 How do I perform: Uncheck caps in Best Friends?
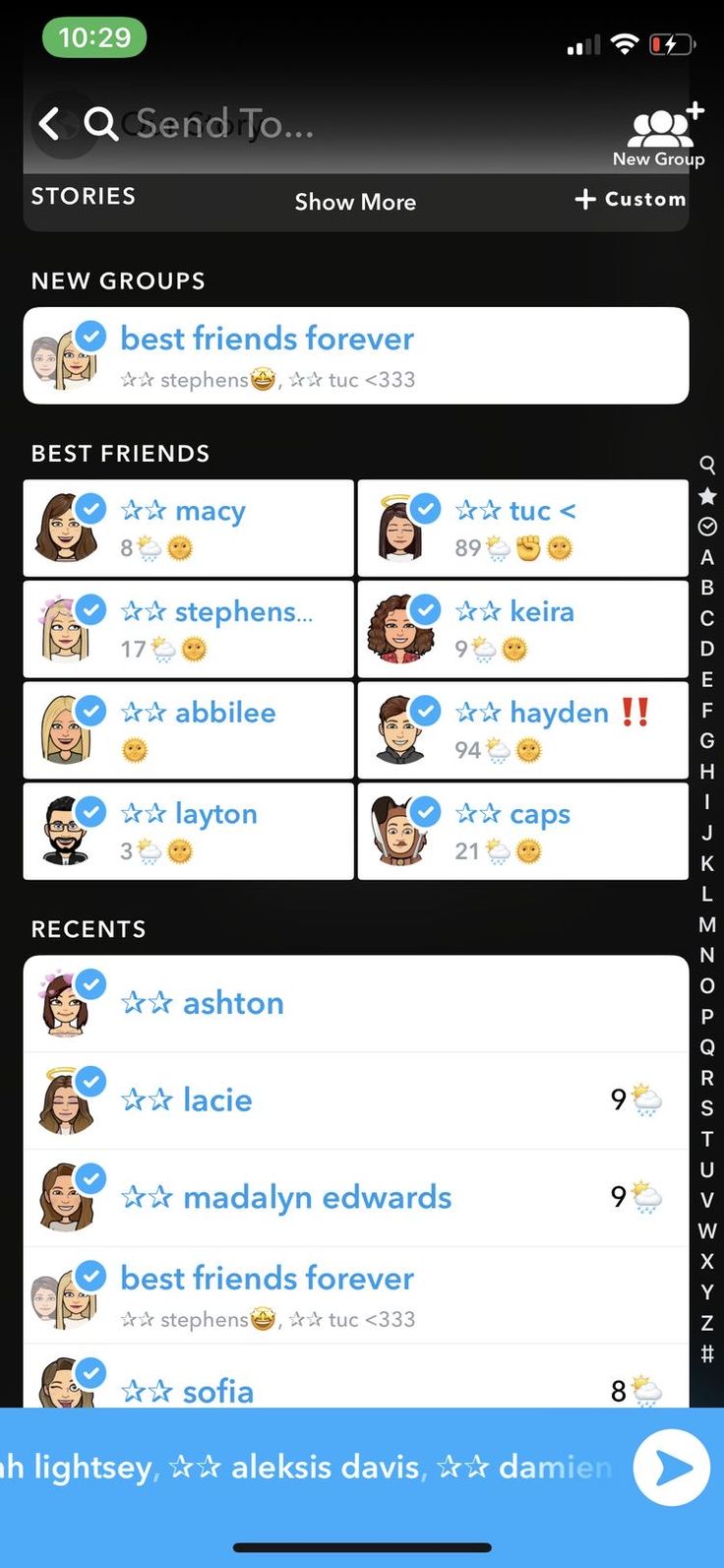point(522,831)
